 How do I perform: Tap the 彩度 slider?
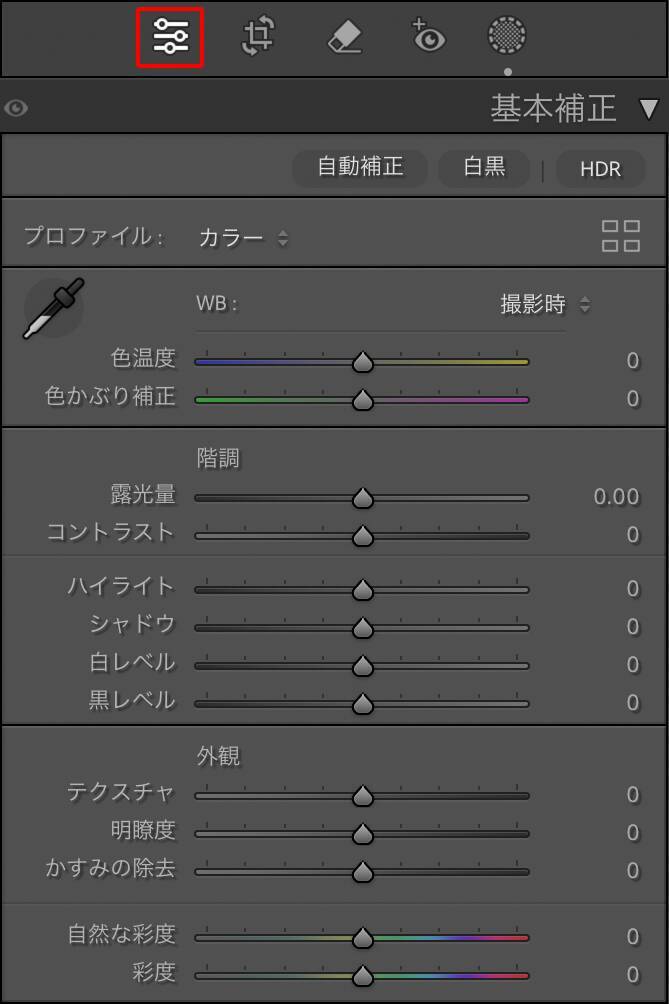[x=362, y=975]
